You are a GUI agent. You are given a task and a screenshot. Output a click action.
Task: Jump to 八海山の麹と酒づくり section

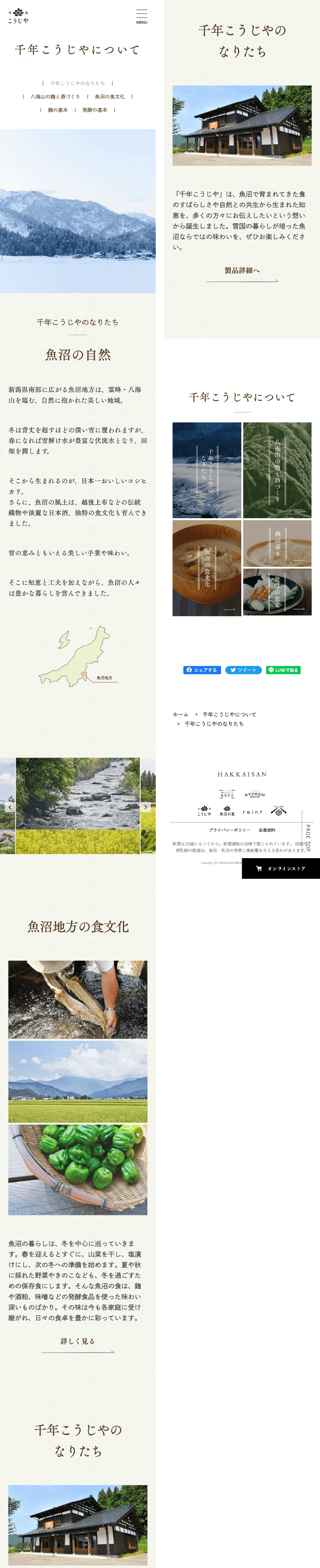tap(55, 97)
